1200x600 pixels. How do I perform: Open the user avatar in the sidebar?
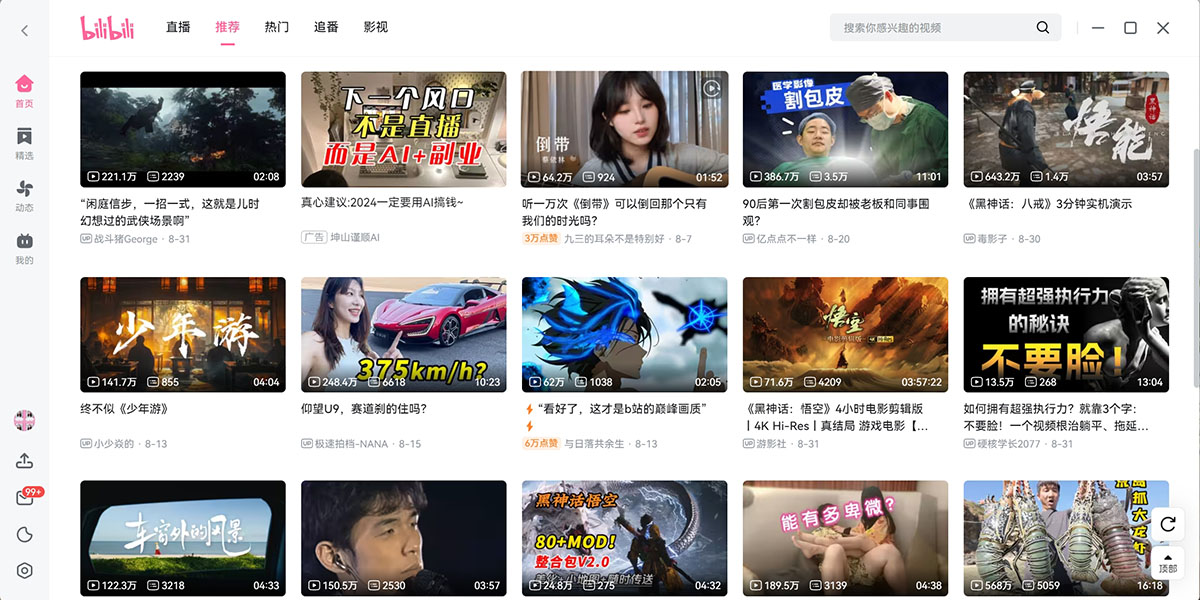(25, 420)
